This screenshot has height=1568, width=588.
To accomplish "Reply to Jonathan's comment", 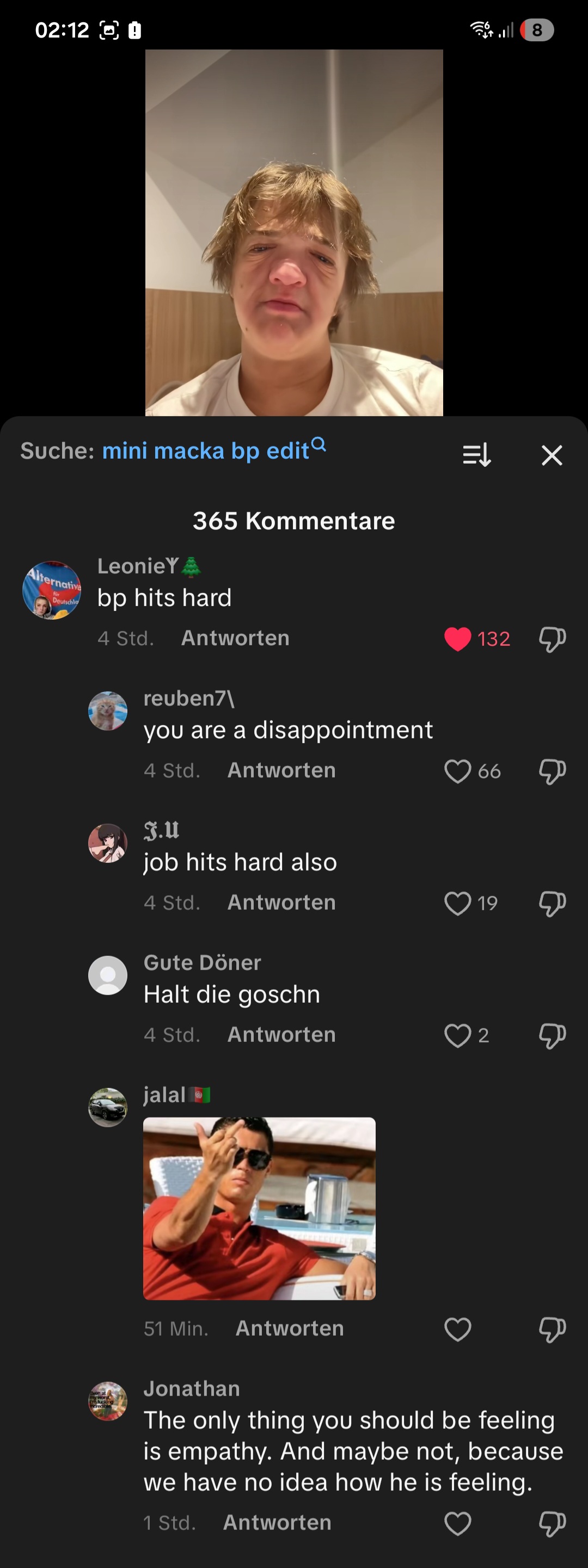I will (x=277, y=1522).
